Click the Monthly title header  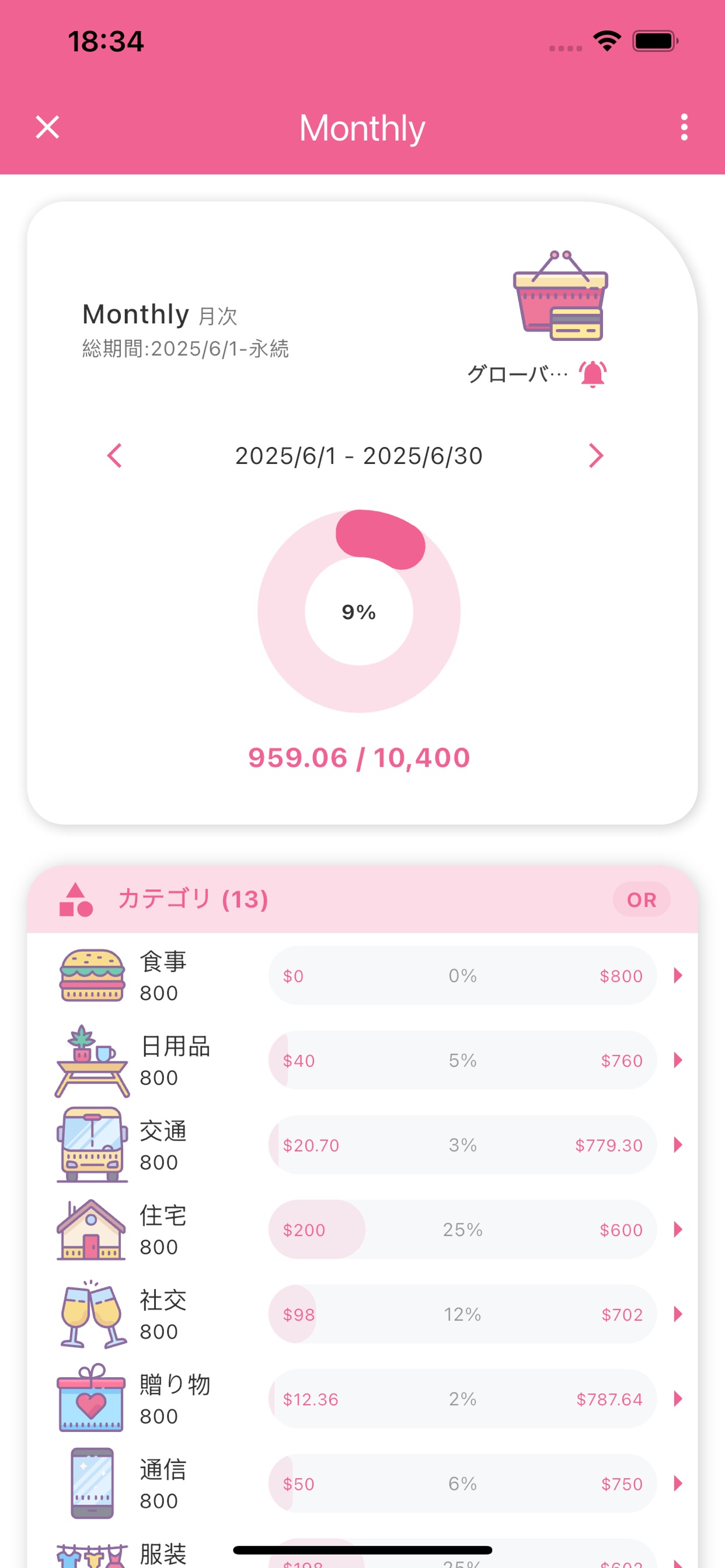point(362,127)
